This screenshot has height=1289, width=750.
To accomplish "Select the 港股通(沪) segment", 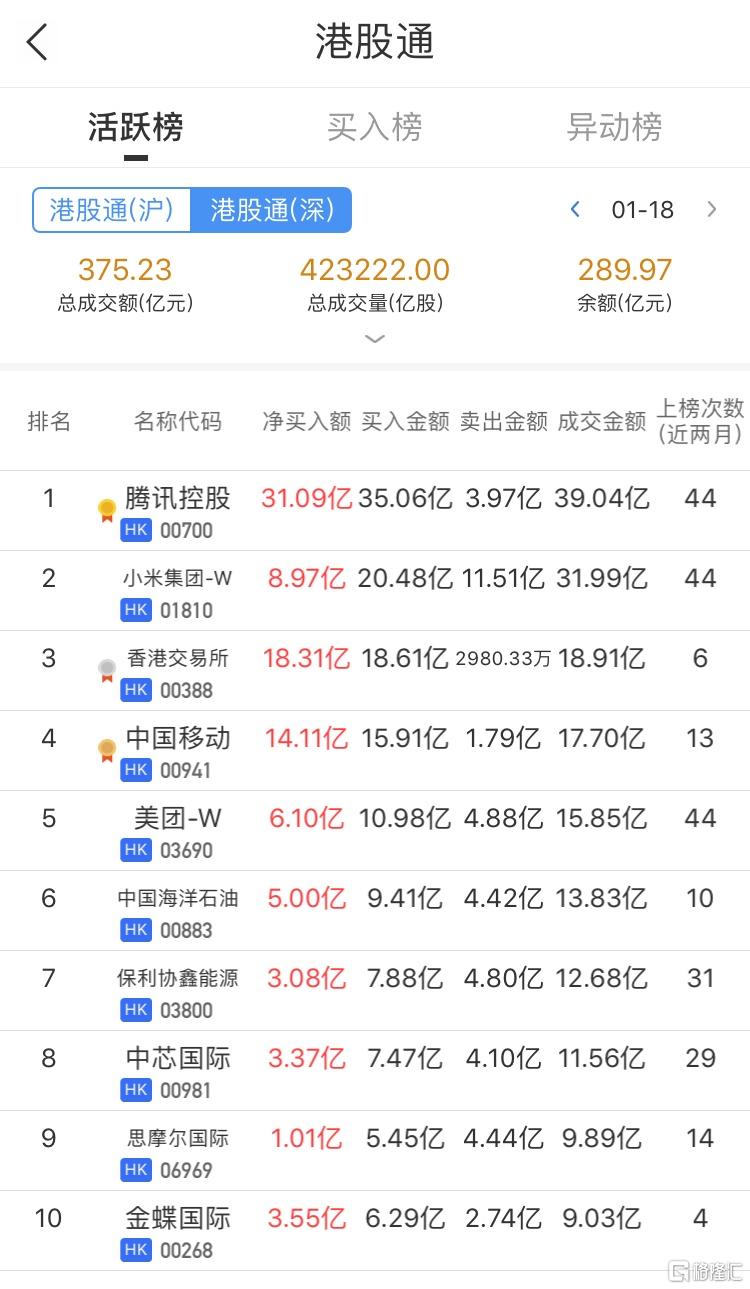I will coord(112,210).
